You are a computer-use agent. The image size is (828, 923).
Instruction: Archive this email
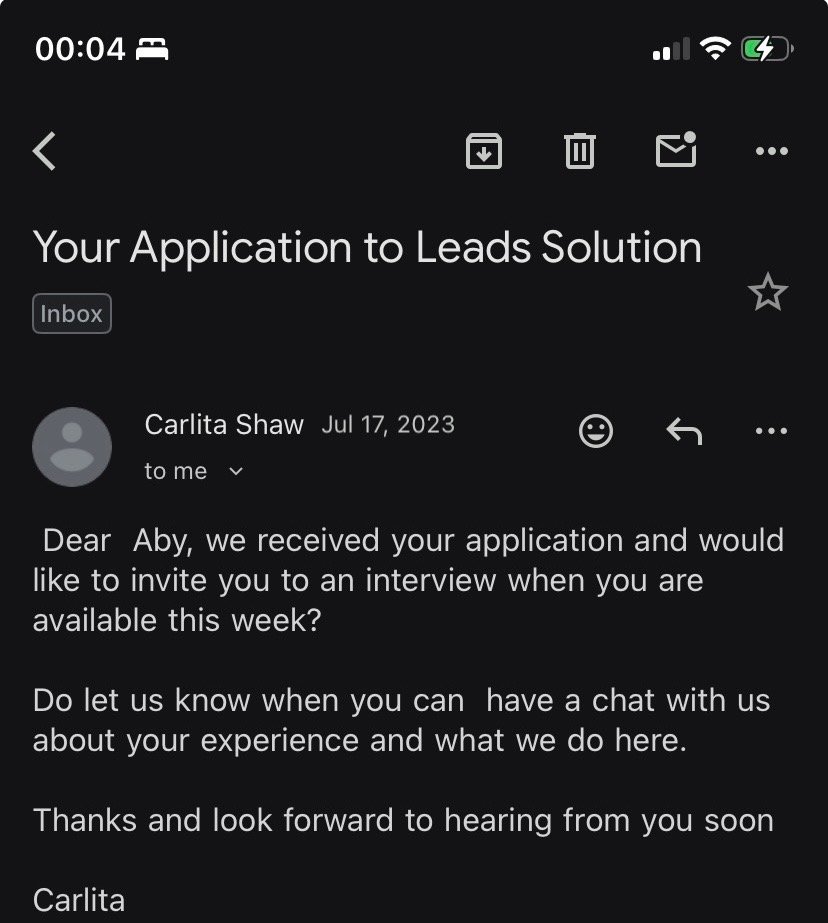click(x=484, y=150)
